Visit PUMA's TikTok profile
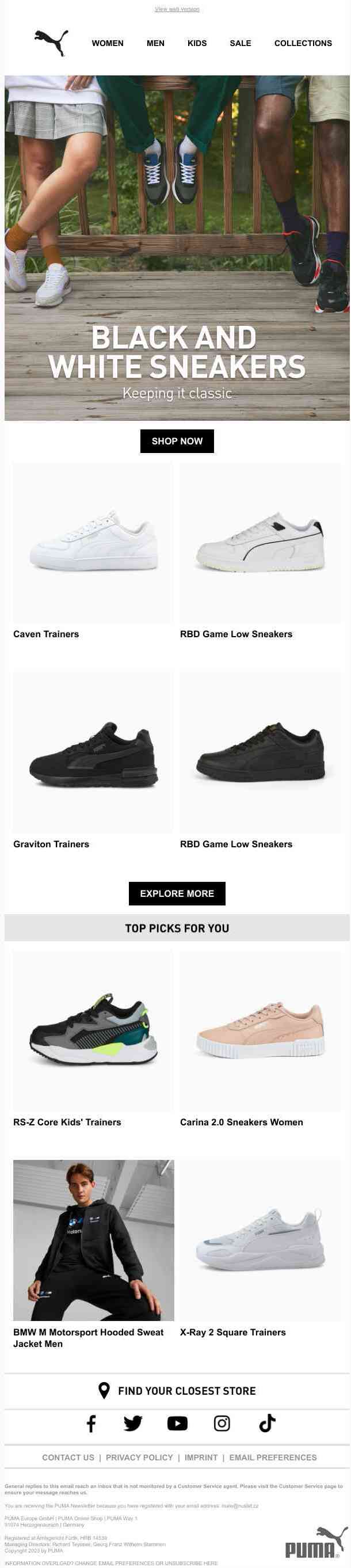Screen dimensions: 351x1568 [266, 1423]
